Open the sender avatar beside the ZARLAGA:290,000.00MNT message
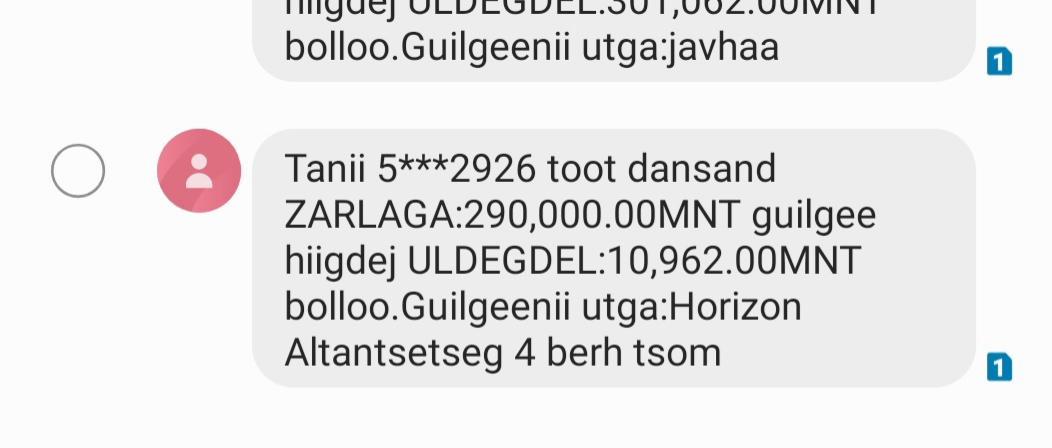The height and width of the screenshot is (448, 1052). tap(199, 171)
